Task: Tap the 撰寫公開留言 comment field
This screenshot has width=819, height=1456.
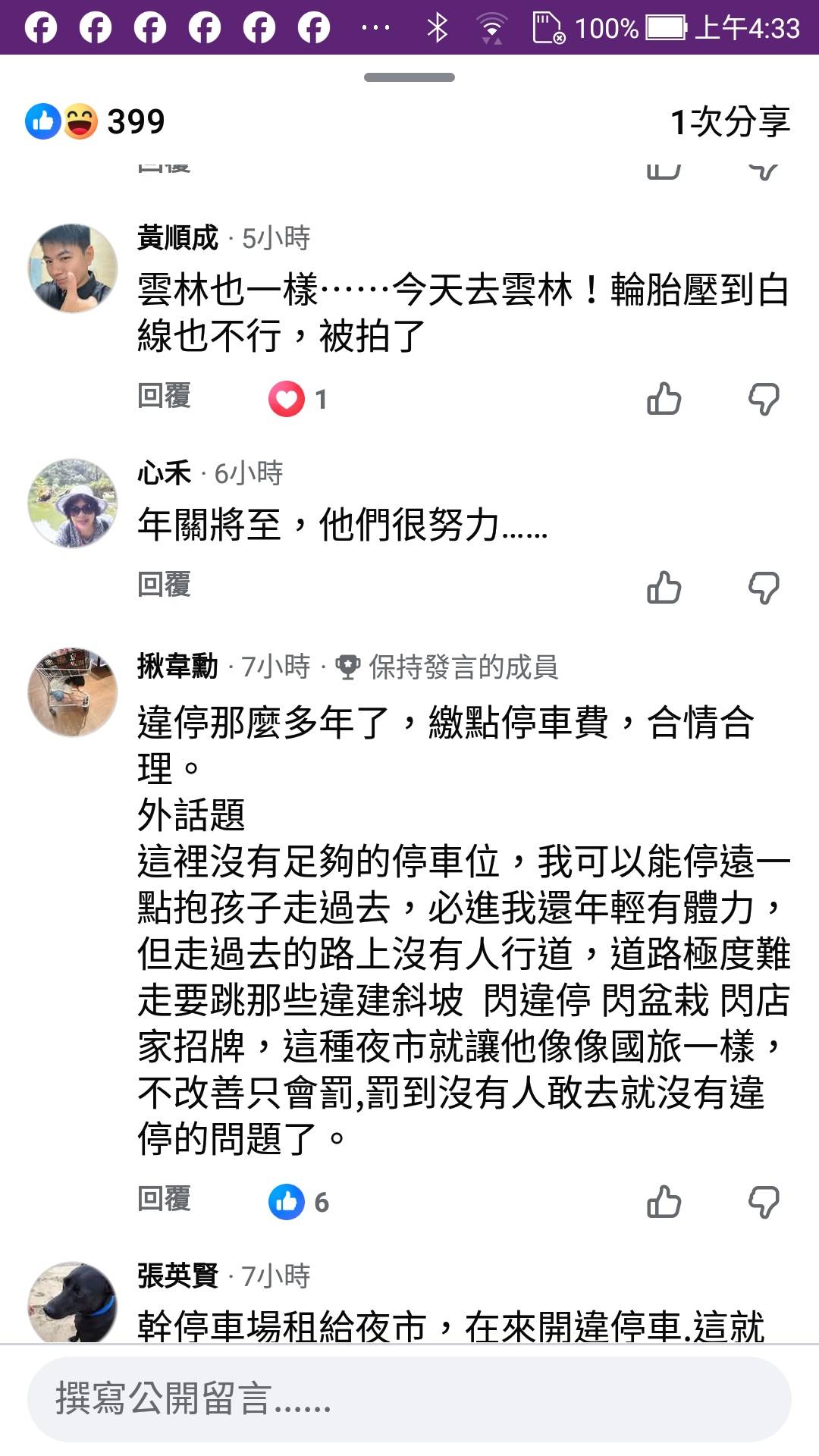Action: (409, 1399)
